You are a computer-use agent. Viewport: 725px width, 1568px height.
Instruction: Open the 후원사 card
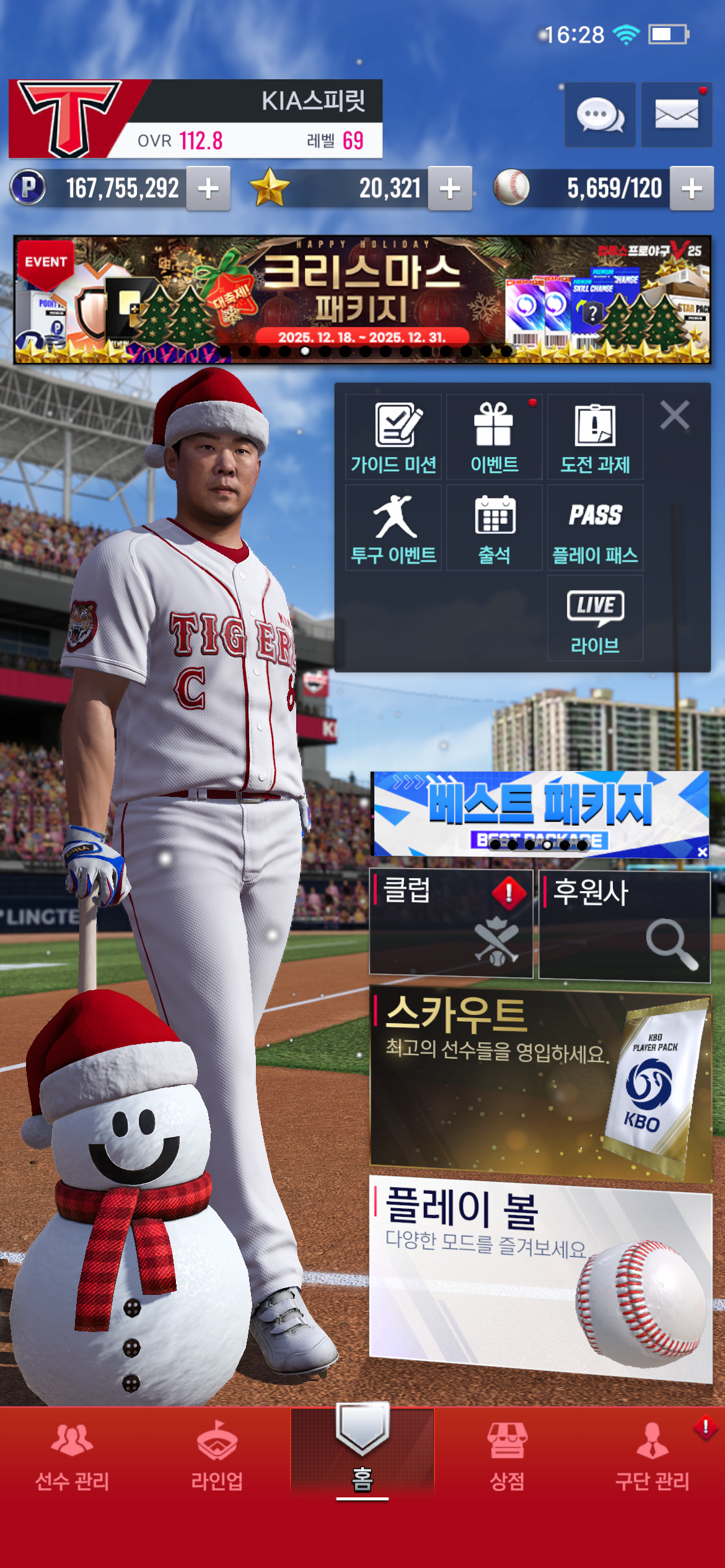624,925
